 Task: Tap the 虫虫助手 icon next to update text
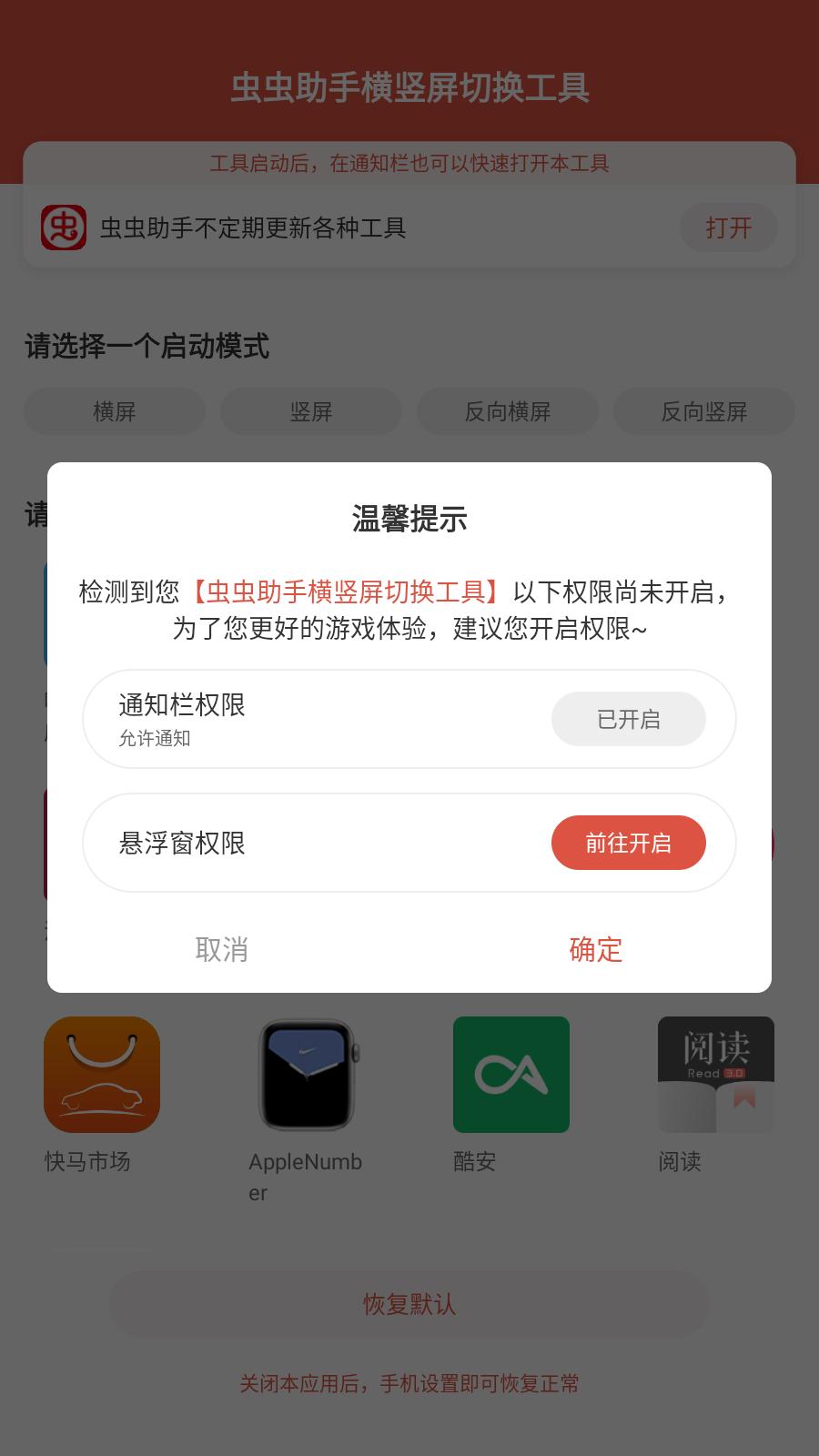61,227
